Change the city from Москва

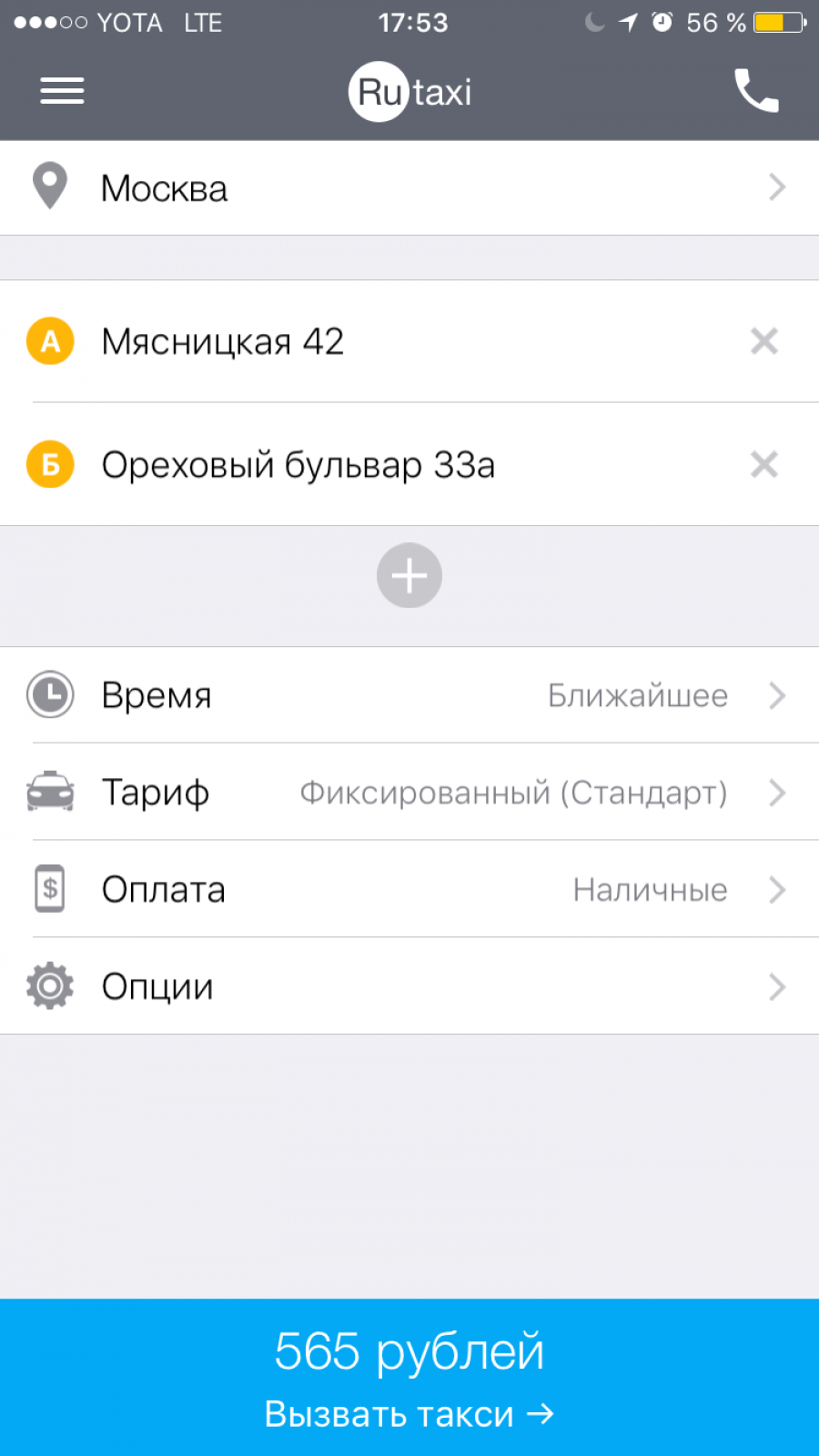click(x=409, y=188)
